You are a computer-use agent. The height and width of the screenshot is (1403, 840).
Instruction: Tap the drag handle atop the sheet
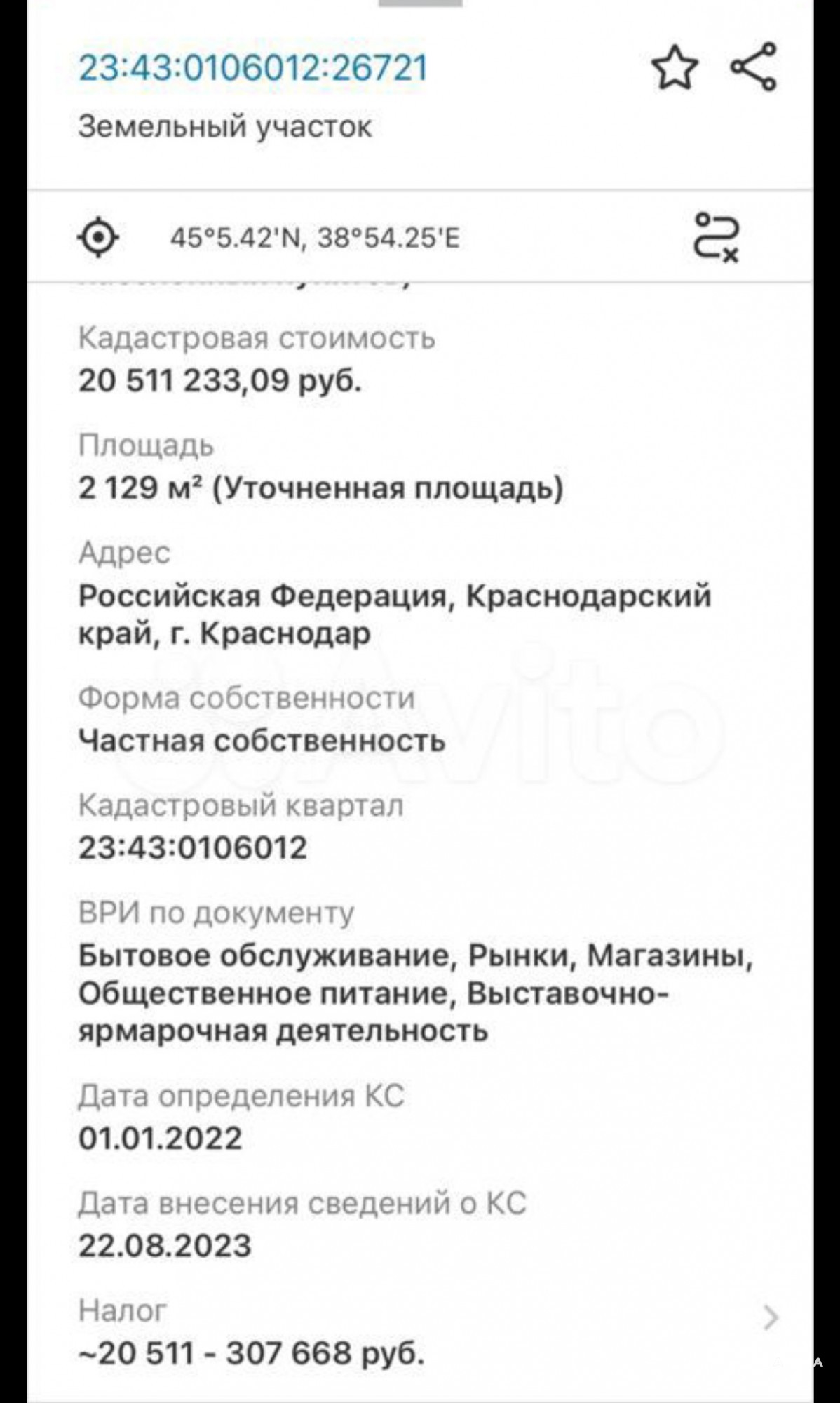[x=421, y=3]
